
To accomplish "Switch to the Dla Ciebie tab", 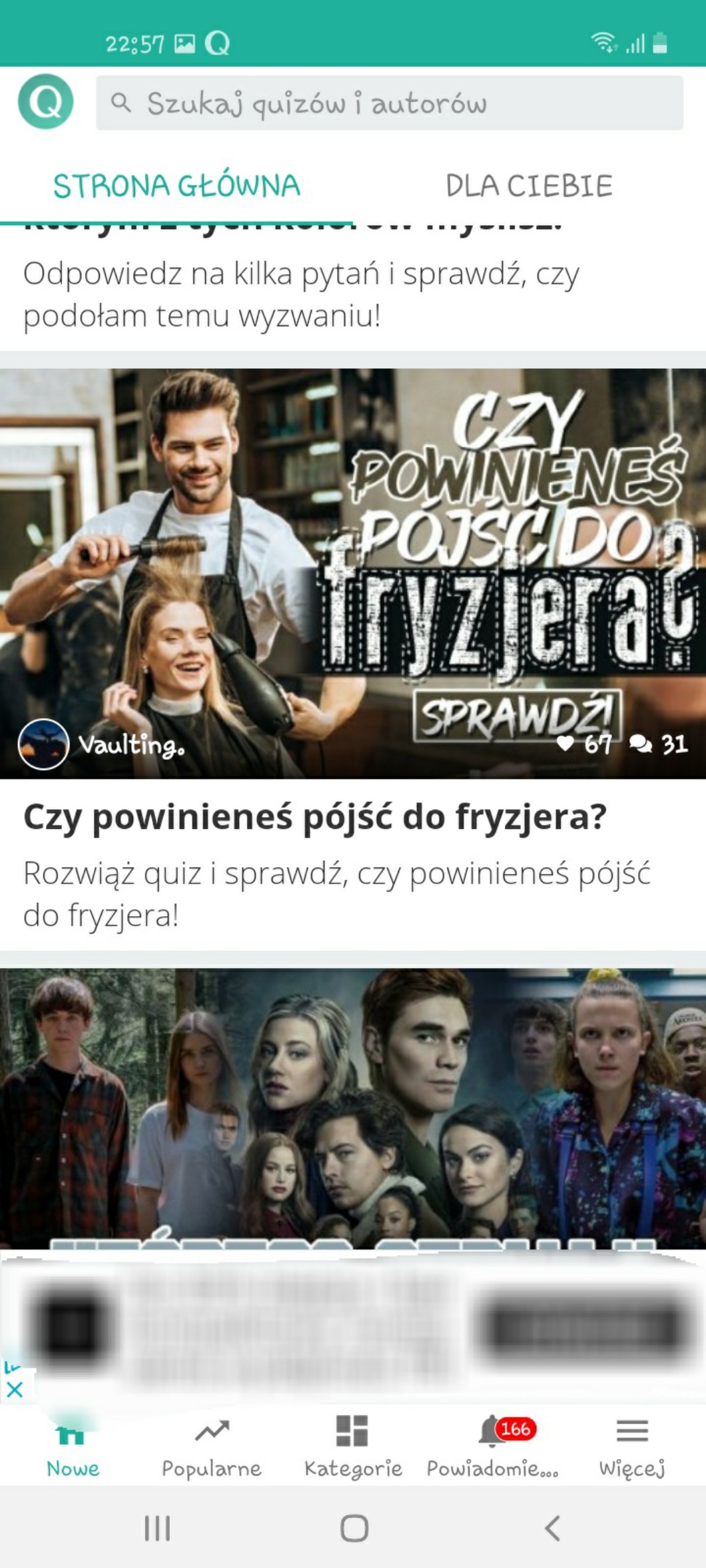I will 529,186.
